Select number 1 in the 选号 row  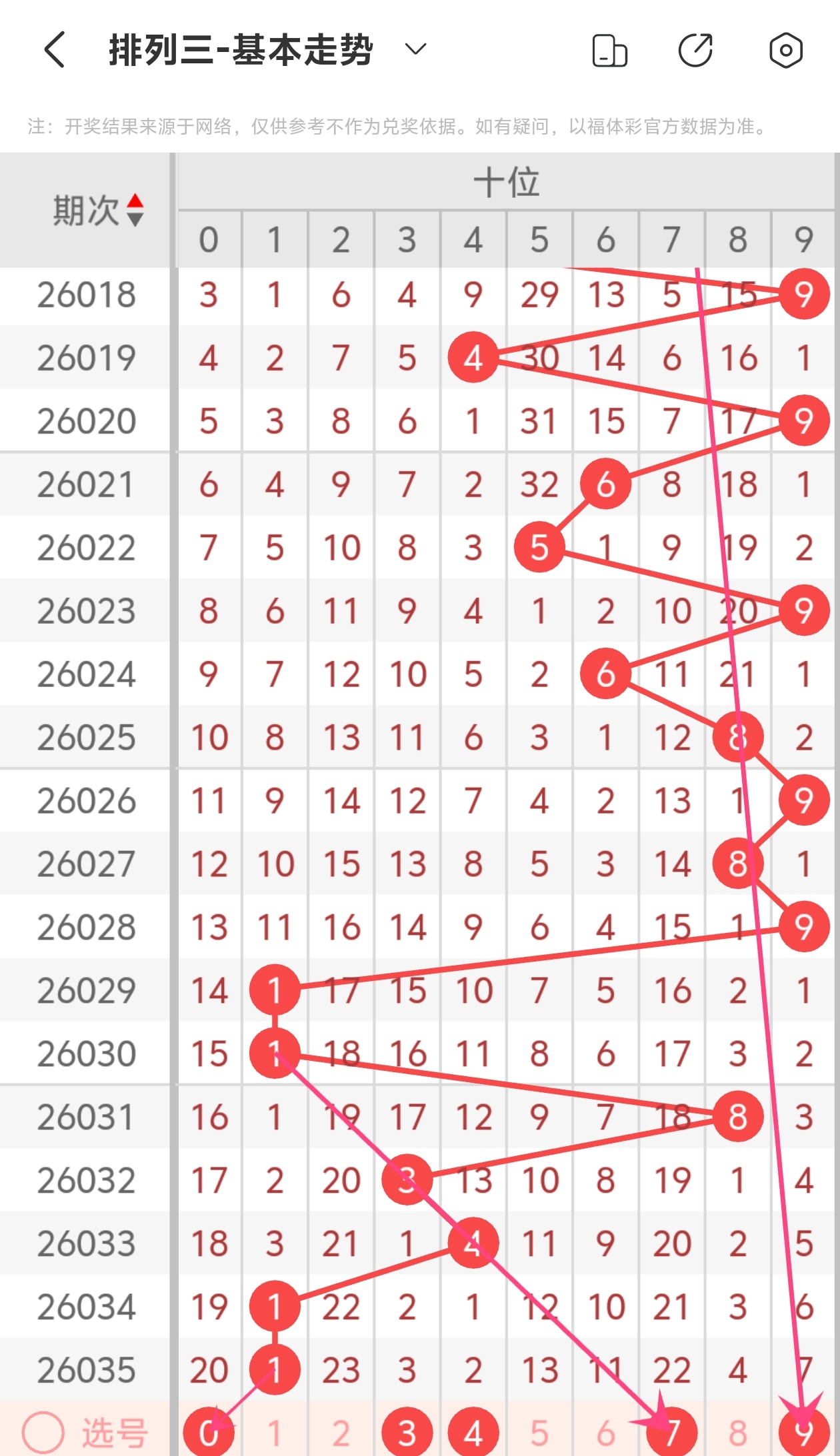pyautogui.click(x=275, y=1433)
